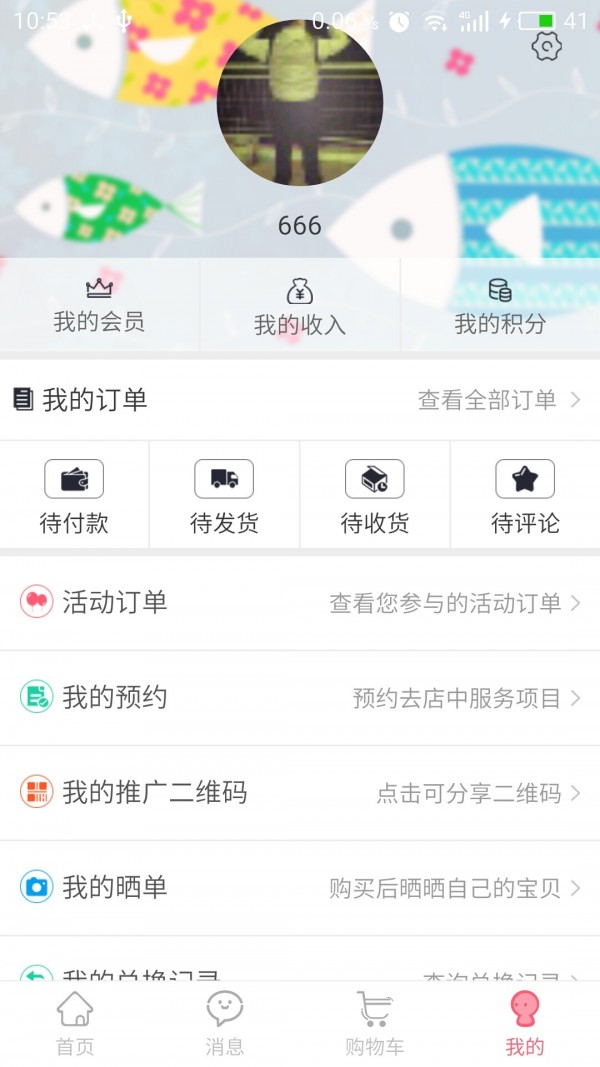Select the 我的 profile tab
This screenshot has height=1067, width=600.
point(524,1024)
